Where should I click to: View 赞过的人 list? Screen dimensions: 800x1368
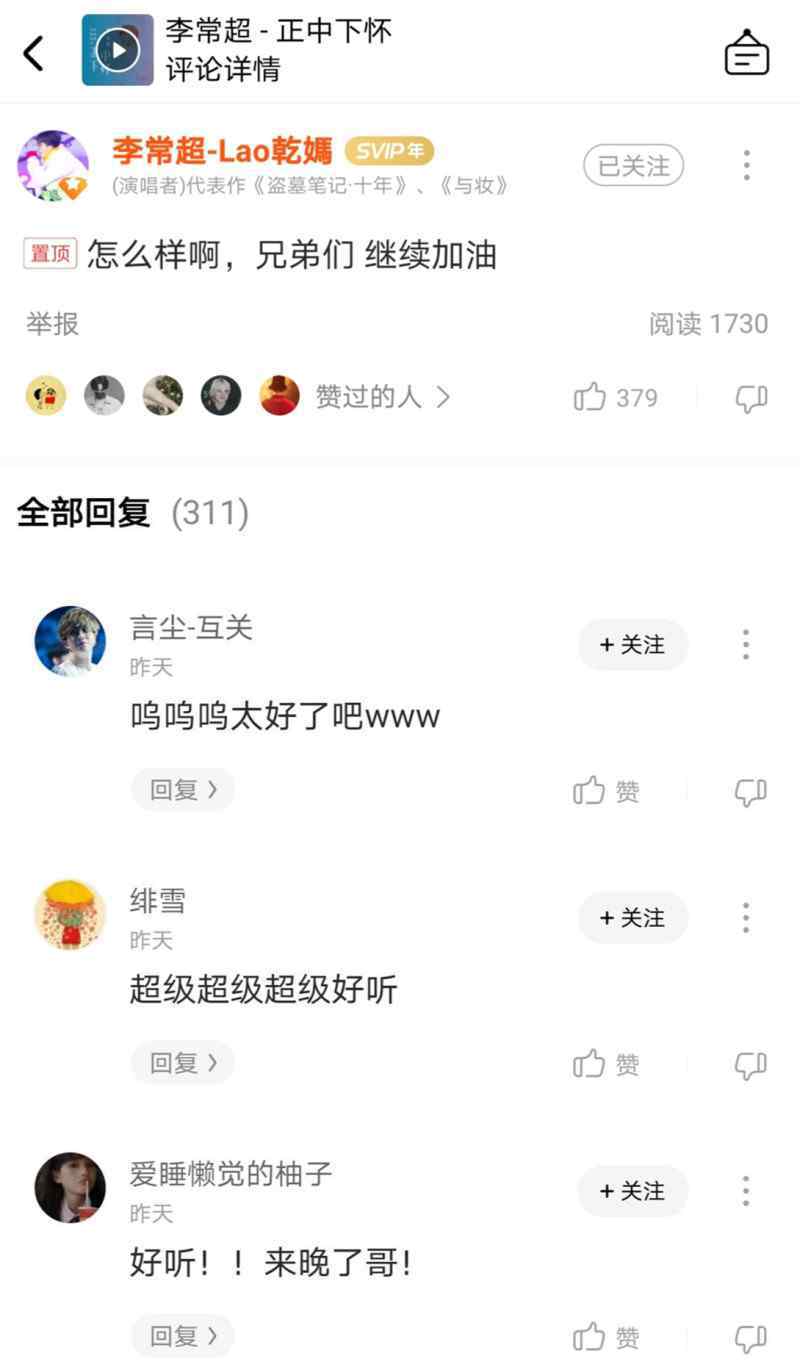[383, 397]
